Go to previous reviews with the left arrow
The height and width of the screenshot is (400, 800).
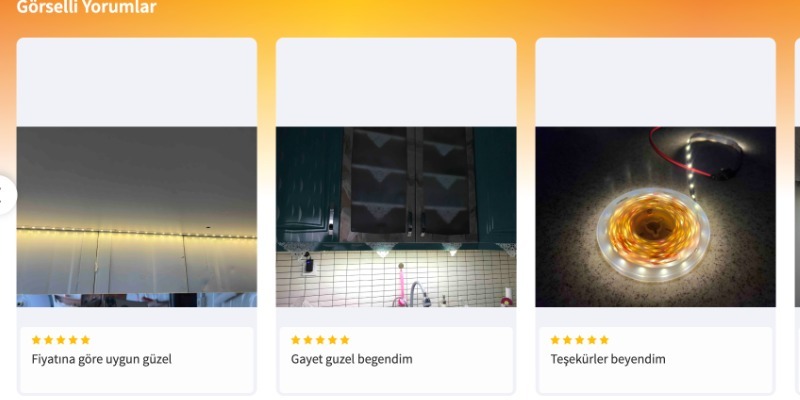(5, 195)
